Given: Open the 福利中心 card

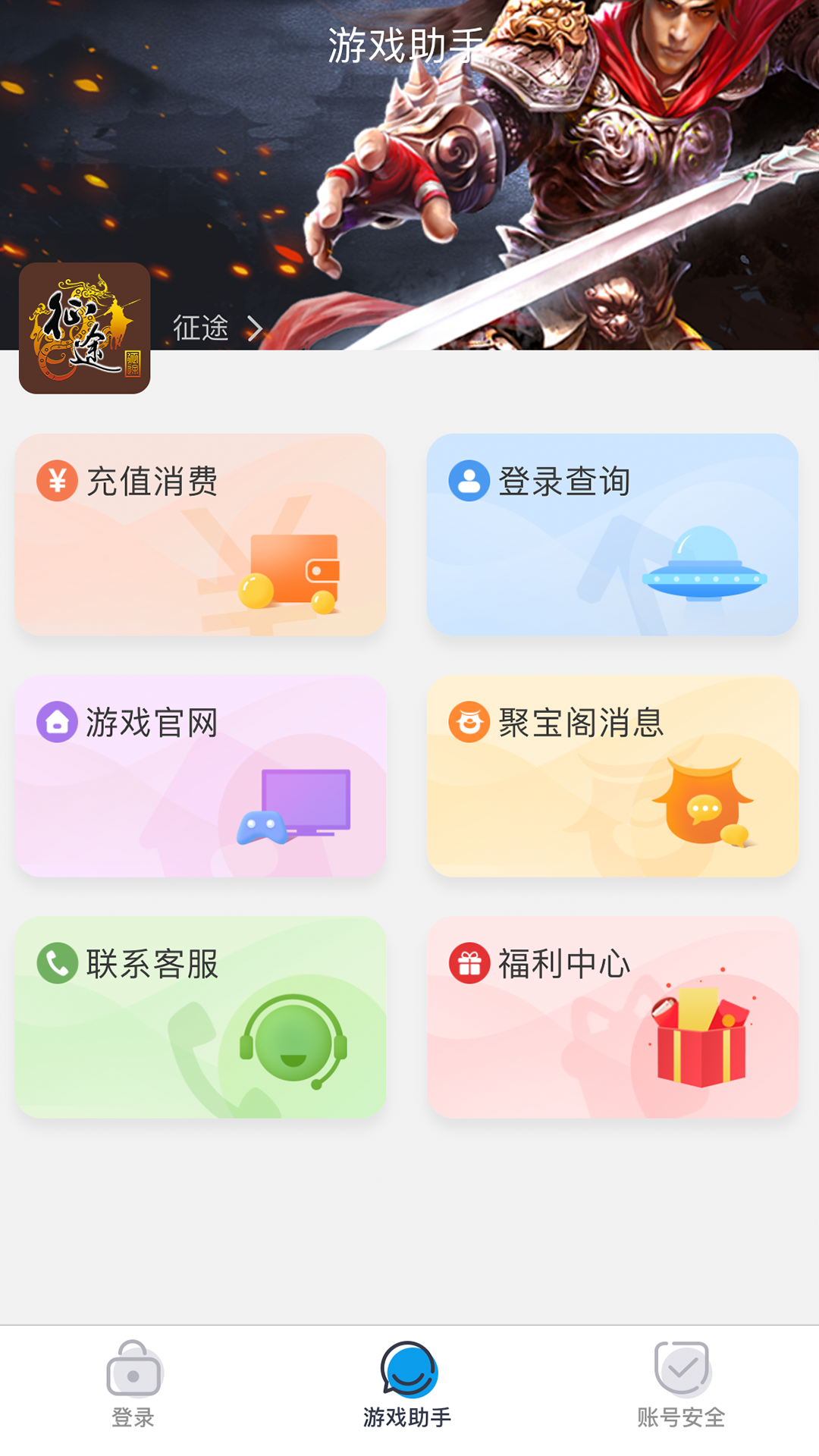Looking at the screenshot, I should click(x=612, y=1017).
